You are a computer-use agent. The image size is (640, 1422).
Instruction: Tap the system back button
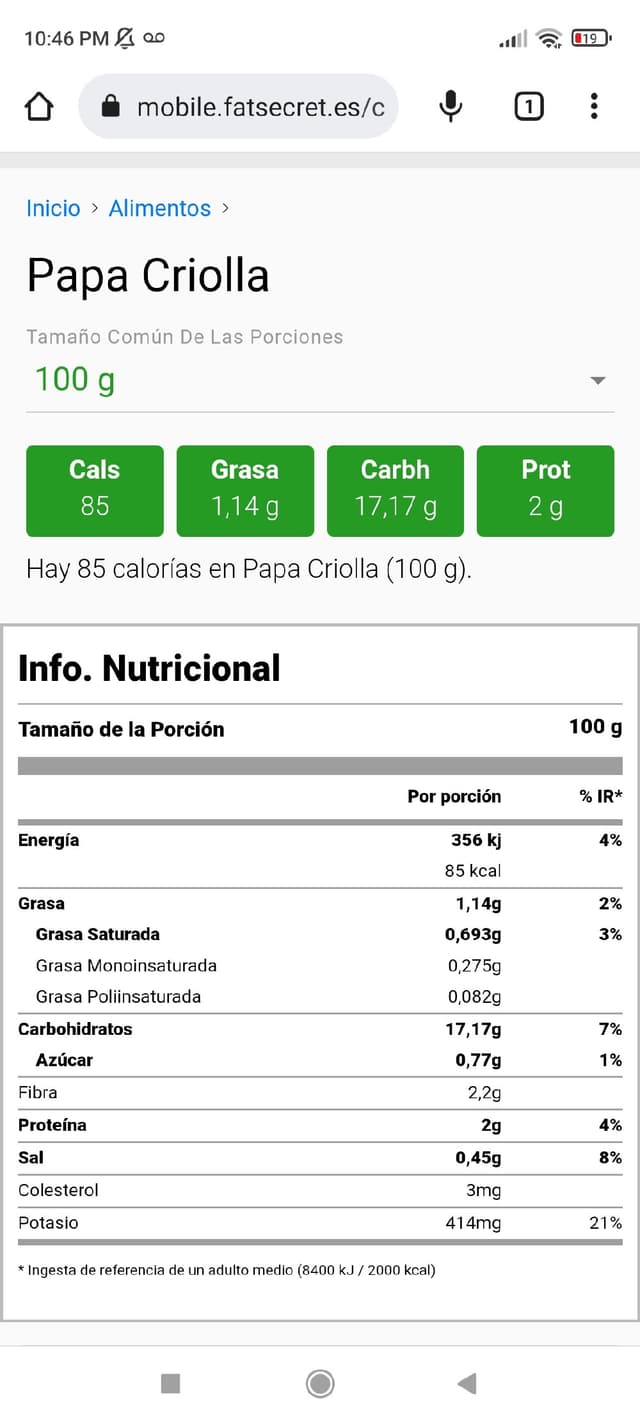click(466, 1383)
